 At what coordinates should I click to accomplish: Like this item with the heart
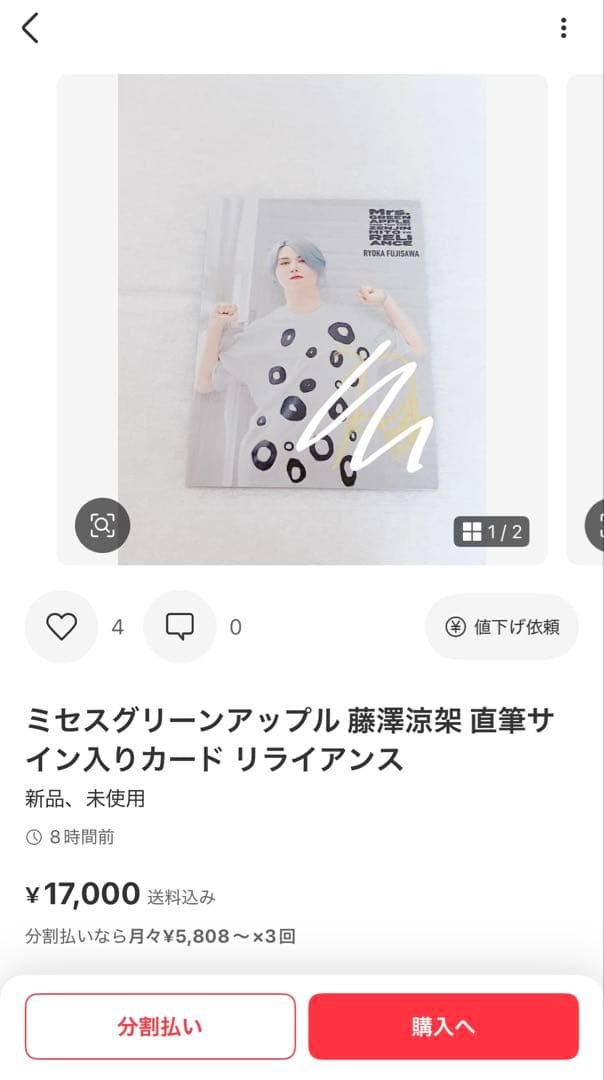[x=62, y=627]
